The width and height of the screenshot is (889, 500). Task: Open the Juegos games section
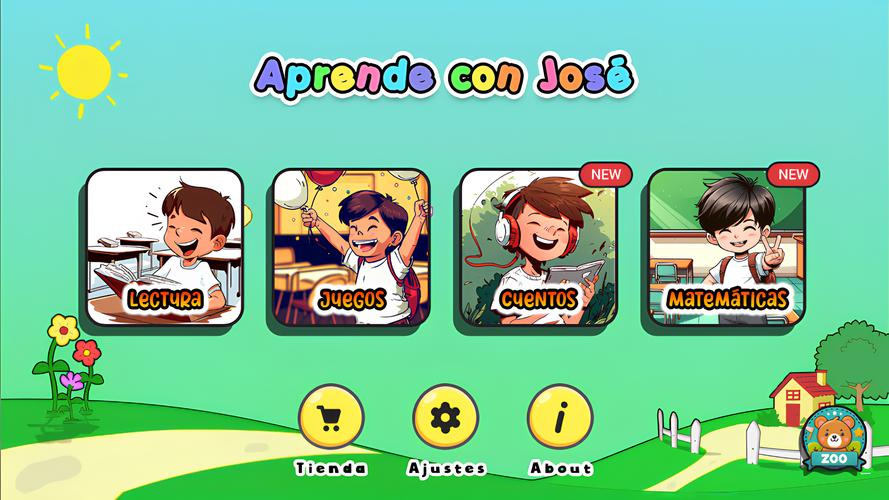(x=352, y=247)
